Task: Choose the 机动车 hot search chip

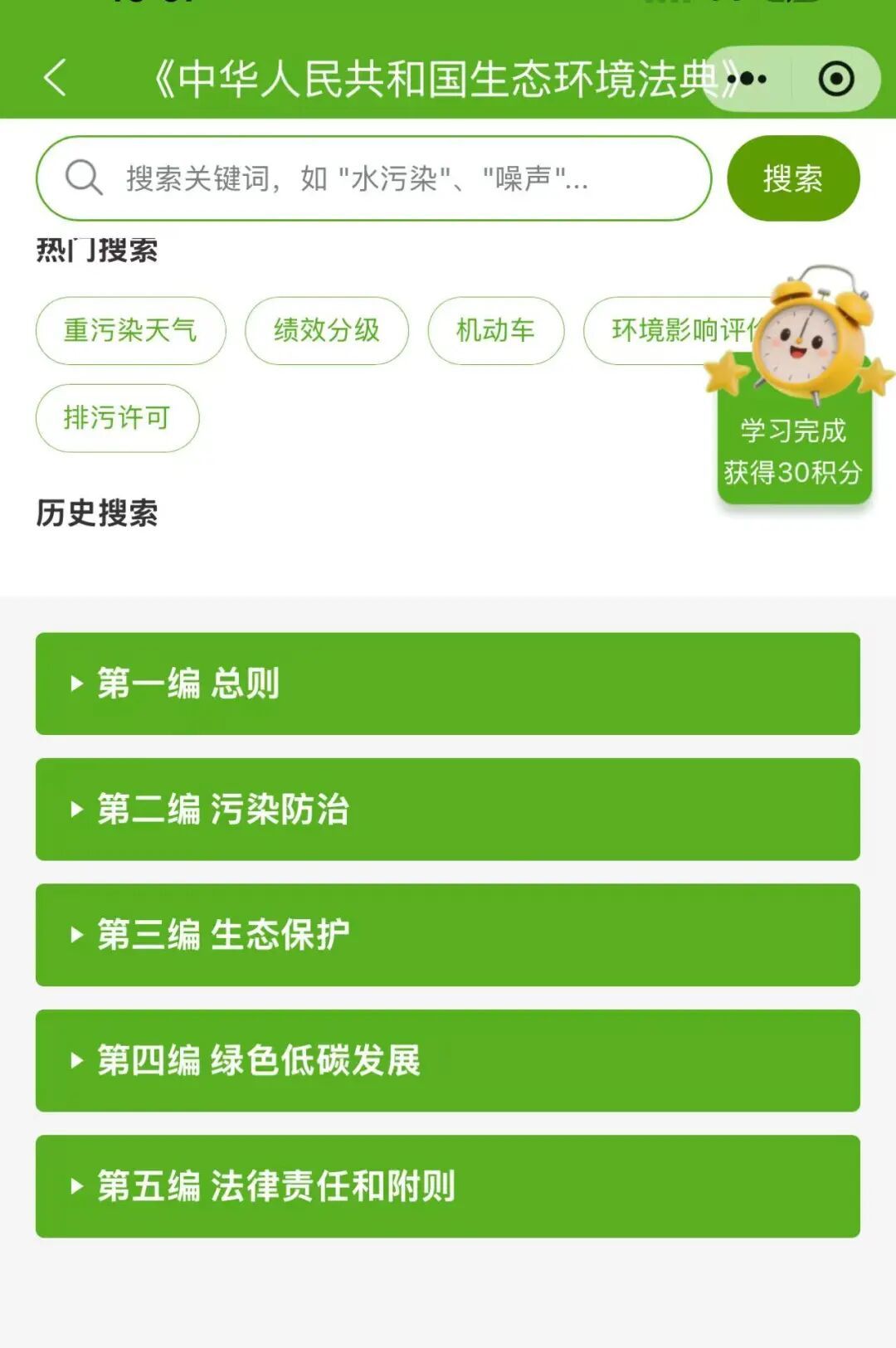Action: click(495, 331)
